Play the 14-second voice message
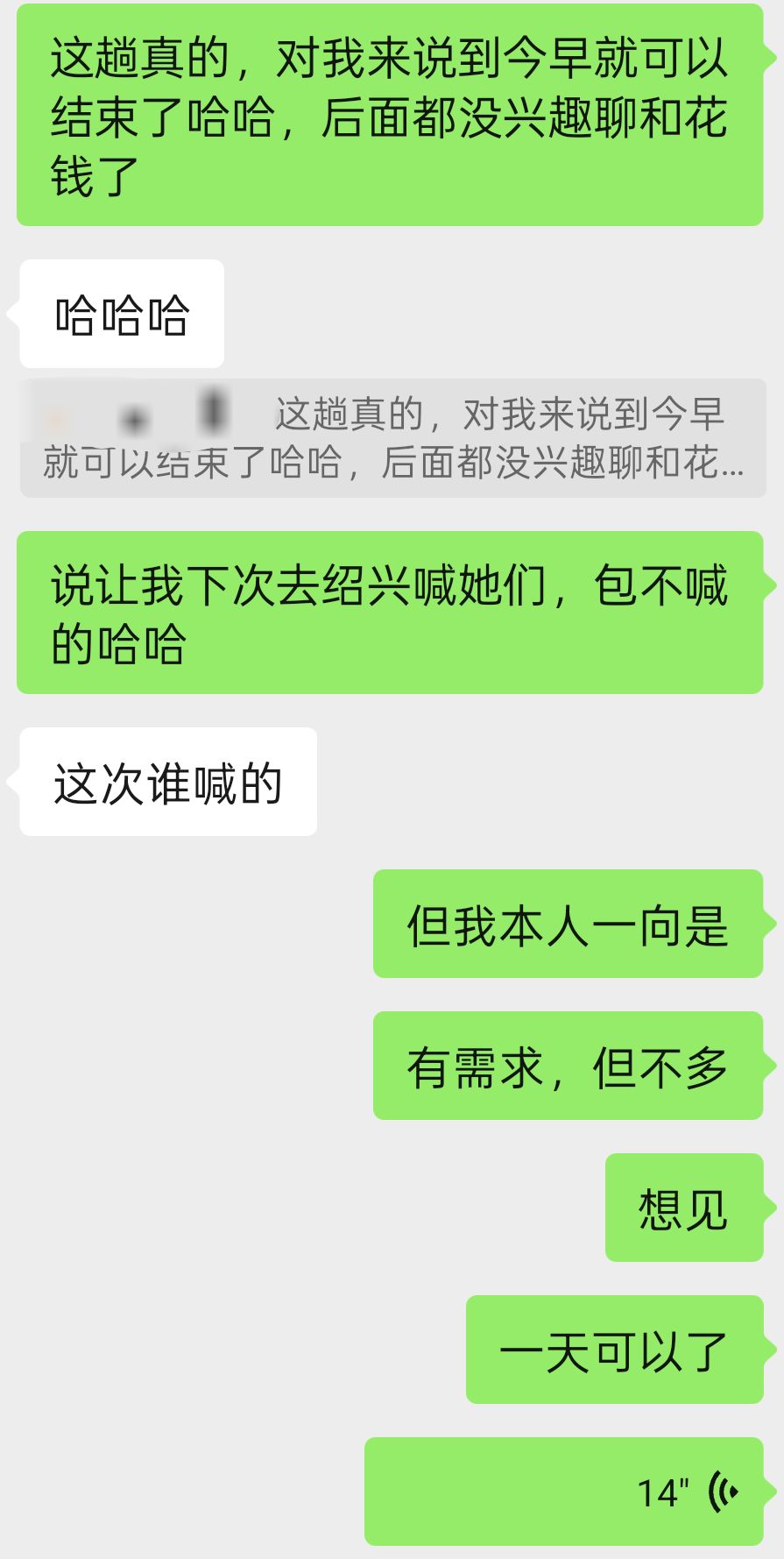This screenshot has height=1559, width=784. pyautogui.click(x=563, y=1491)
